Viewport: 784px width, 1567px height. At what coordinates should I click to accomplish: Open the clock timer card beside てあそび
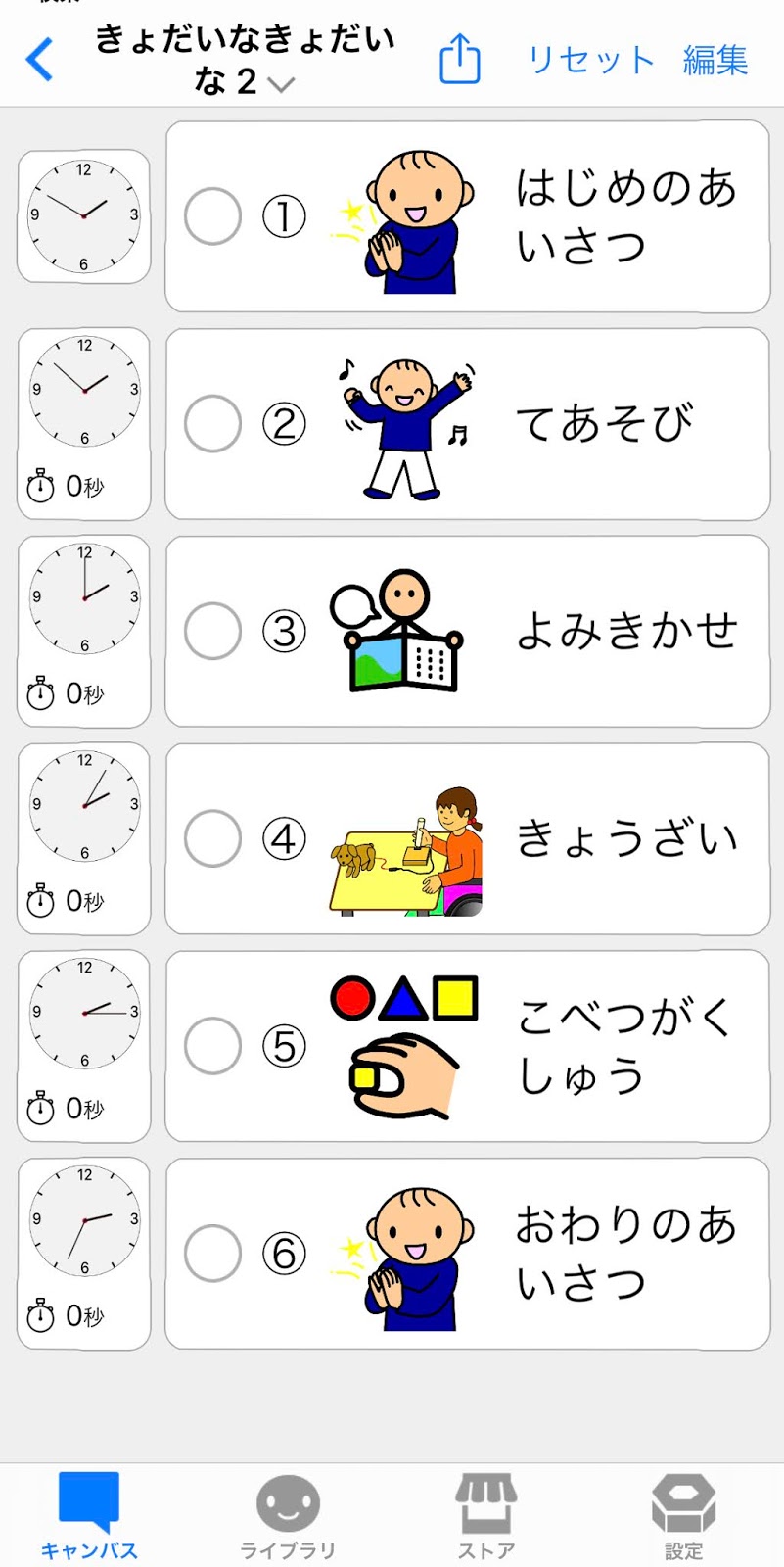[84, 424]
